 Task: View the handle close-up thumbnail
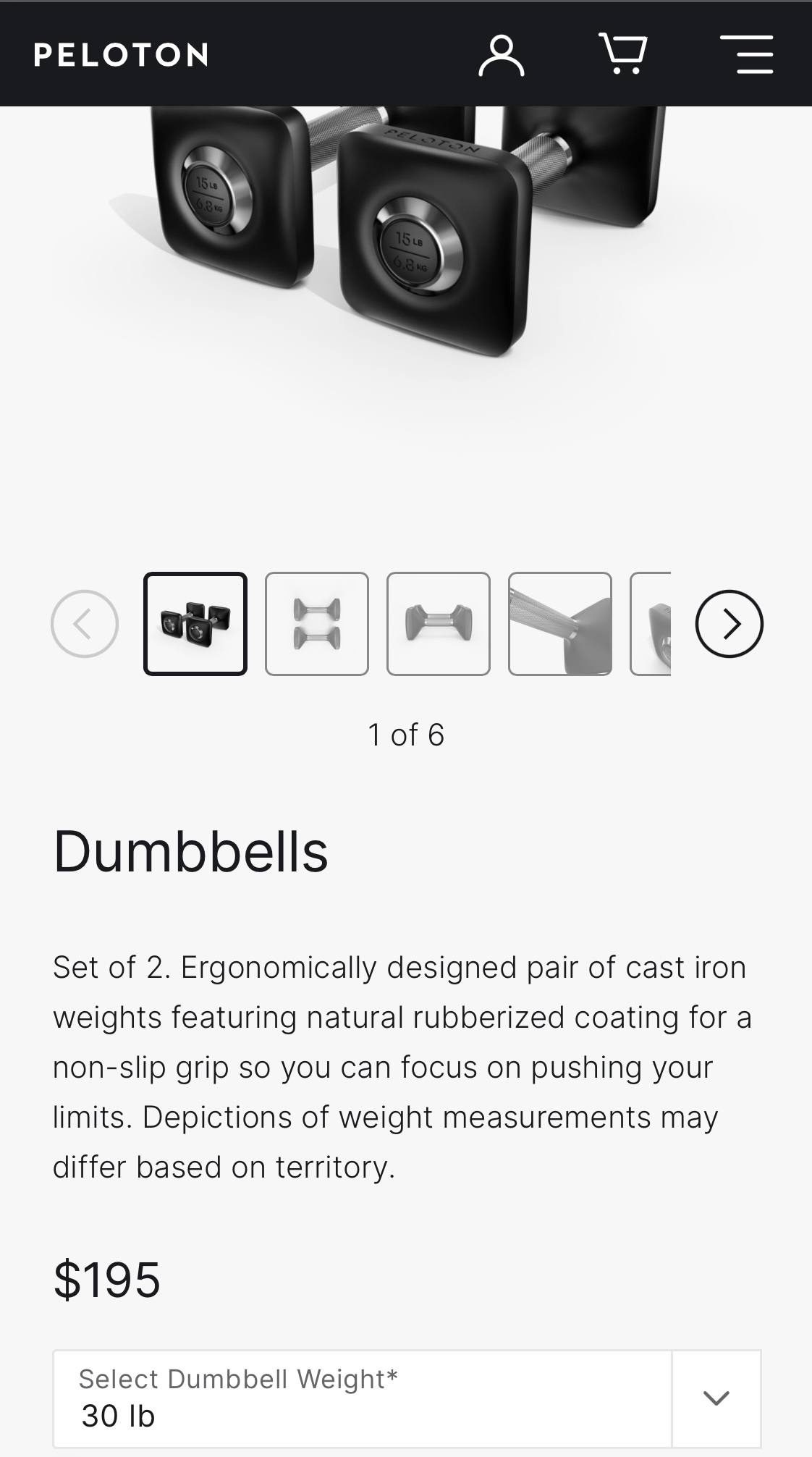[560, 624]
